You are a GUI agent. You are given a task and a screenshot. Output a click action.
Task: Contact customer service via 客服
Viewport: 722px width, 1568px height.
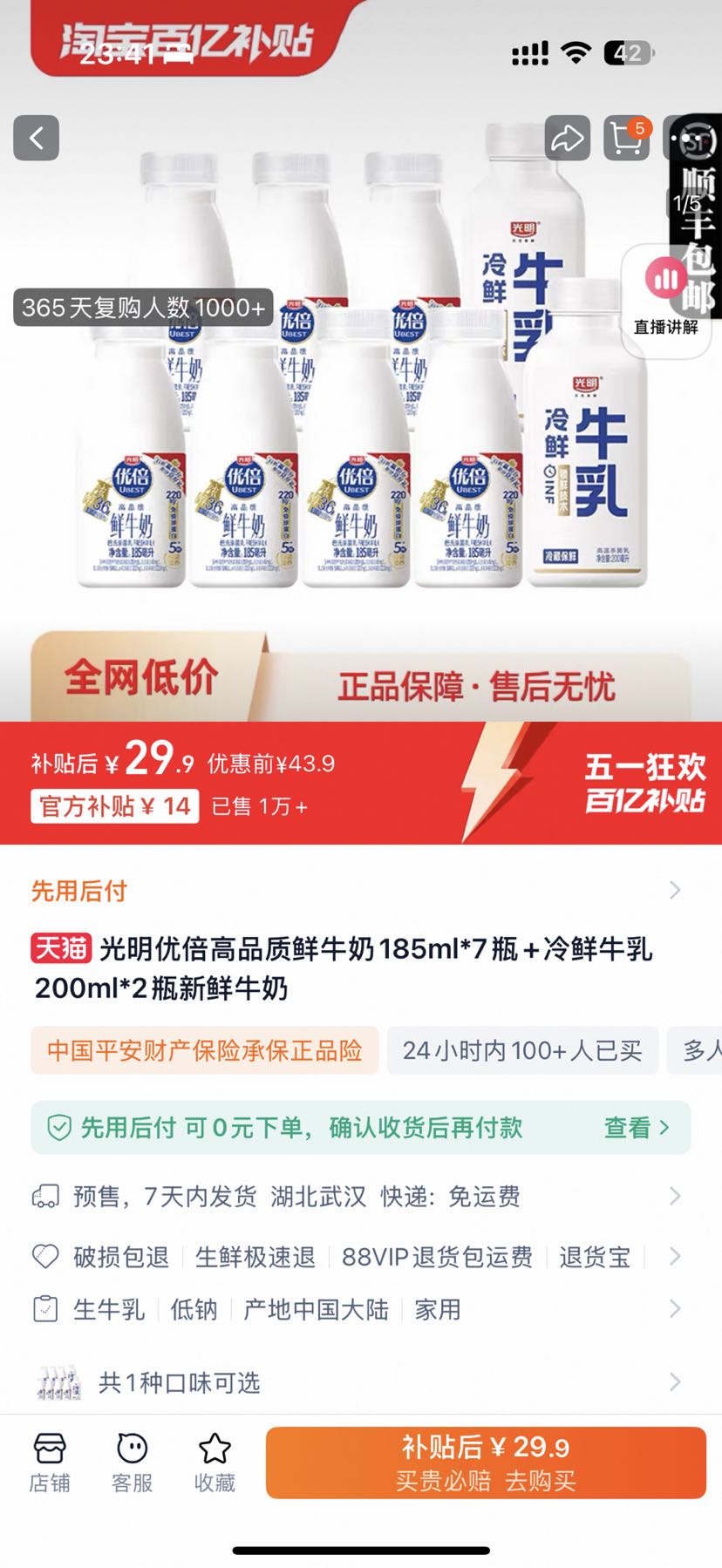[x=133, y=1463]
